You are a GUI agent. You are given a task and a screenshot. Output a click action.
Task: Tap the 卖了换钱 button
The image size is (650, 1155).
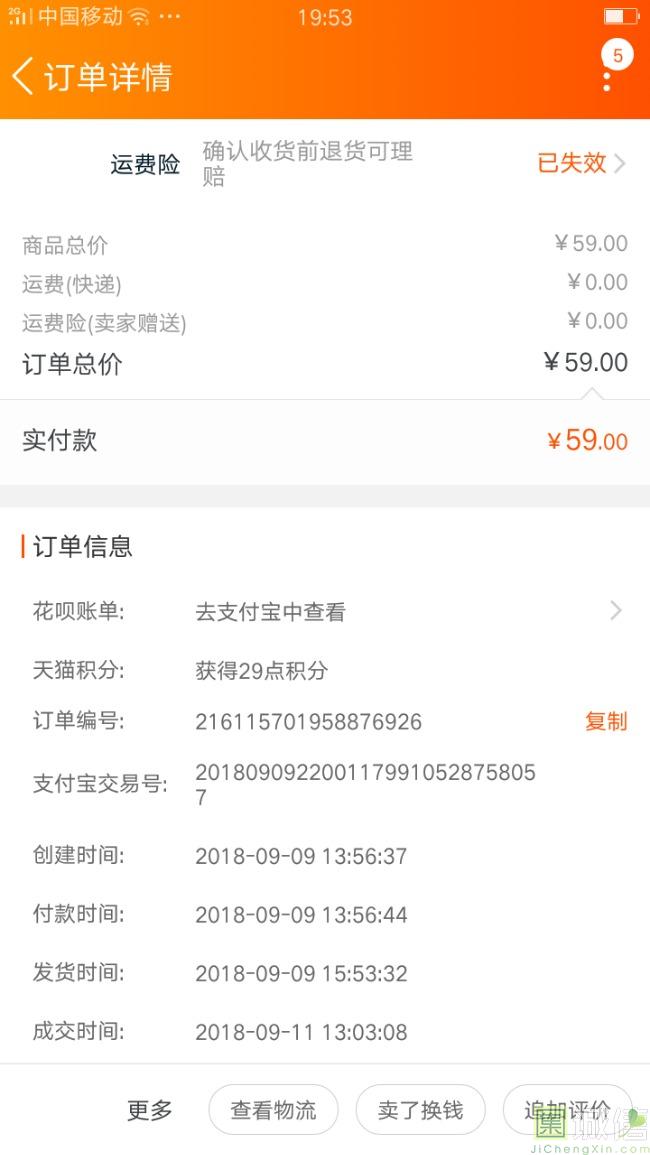tap(420, 1110)
